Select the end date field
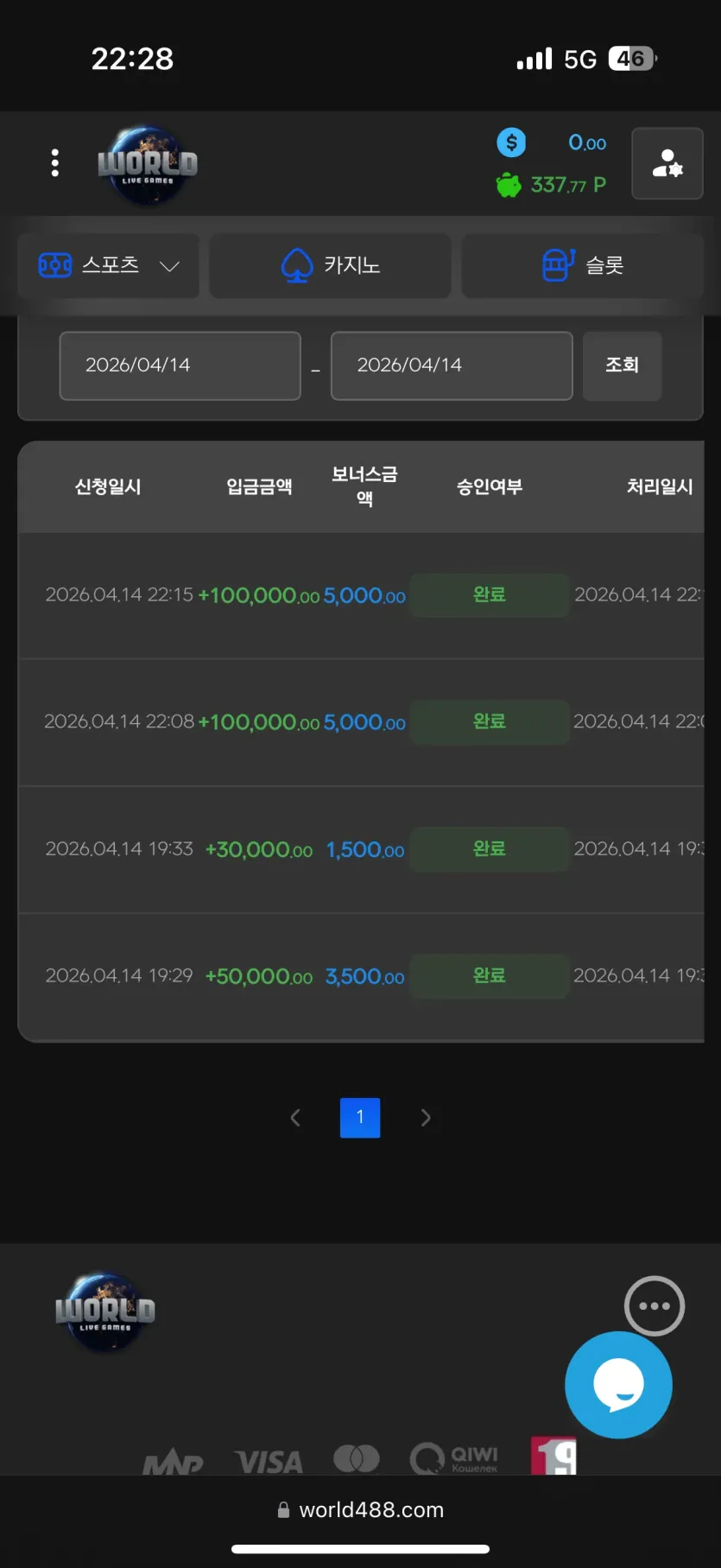This screenshot has width=721, height=1568. click(452, 365)
